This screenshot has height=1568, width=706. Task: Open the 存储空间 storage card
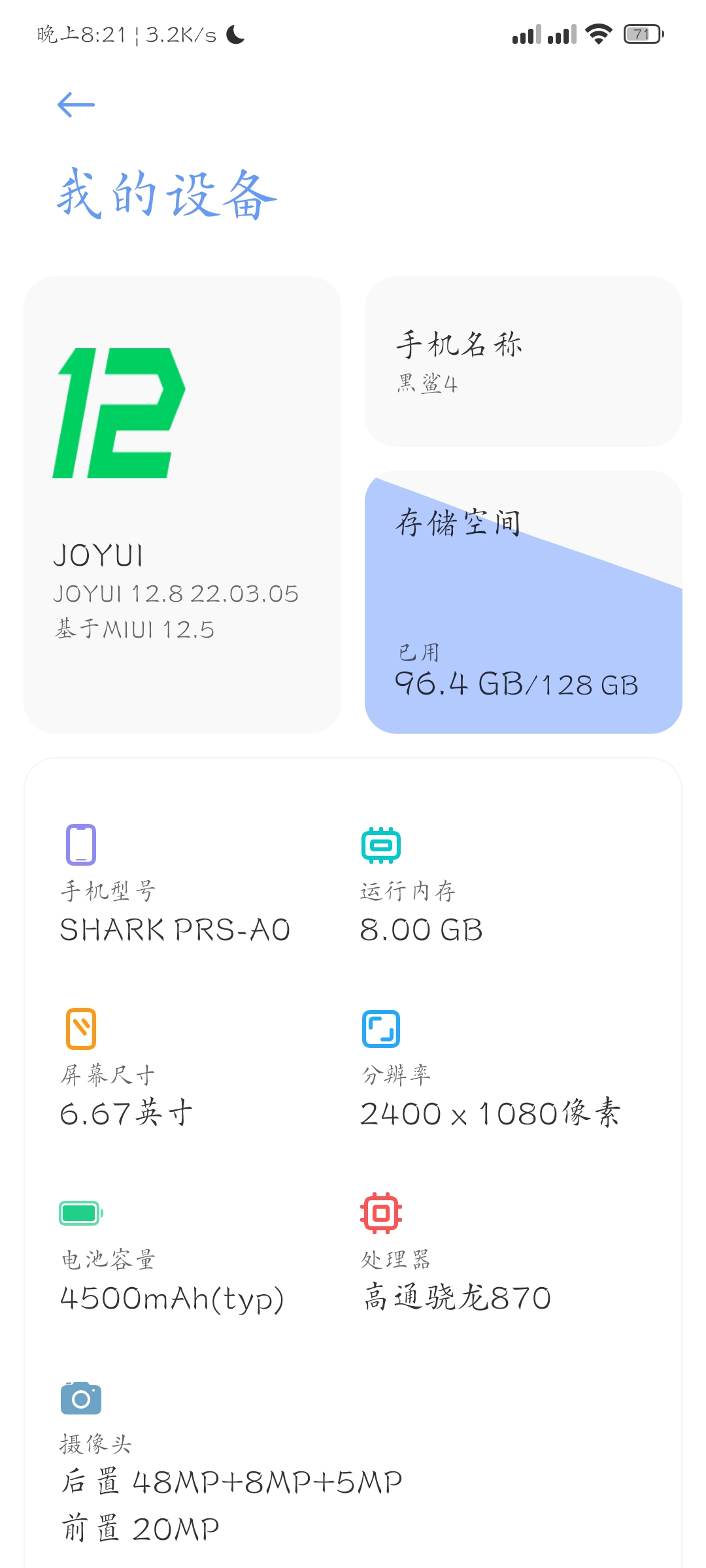(524, 602)
